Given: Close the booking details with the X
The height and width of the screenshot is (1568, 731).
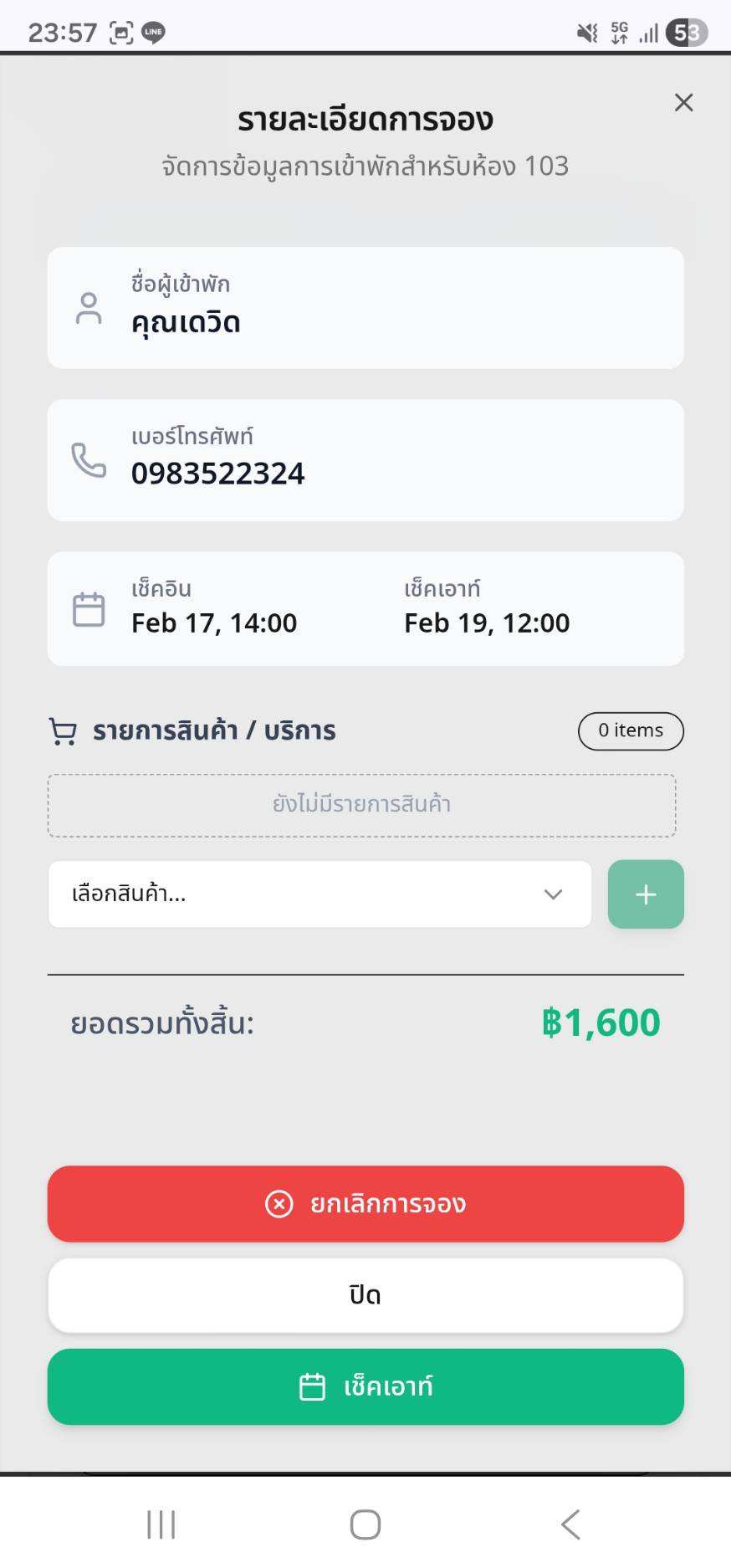Looking at the screenshot, I should pyautogui.click(x=683, y=103).
